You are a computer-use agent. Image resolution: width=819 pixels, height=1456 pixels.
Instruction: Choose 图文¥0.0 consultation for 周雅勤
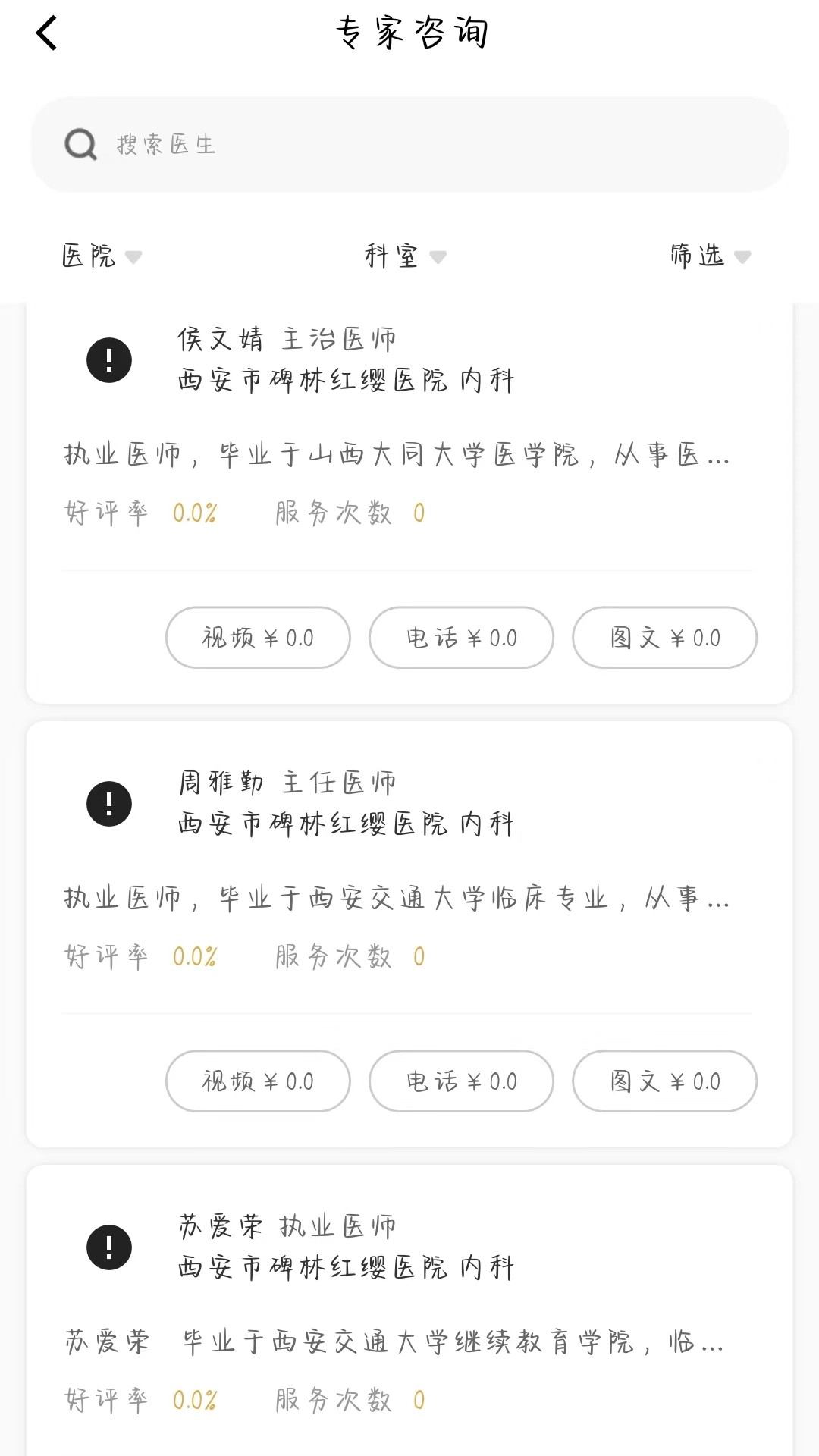pyautogui.click(x=664, y=1081)
